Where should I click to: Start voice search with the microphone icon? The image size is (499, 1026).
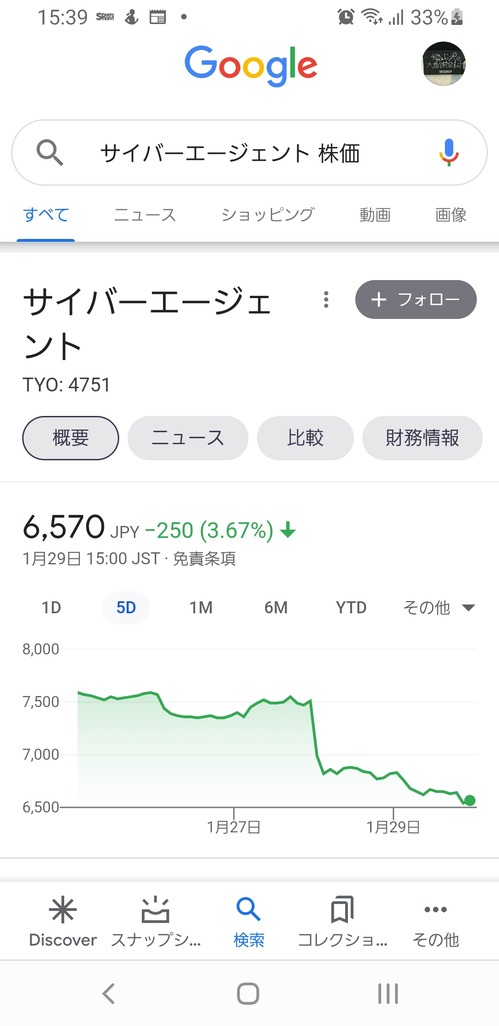tap(448, 152)
